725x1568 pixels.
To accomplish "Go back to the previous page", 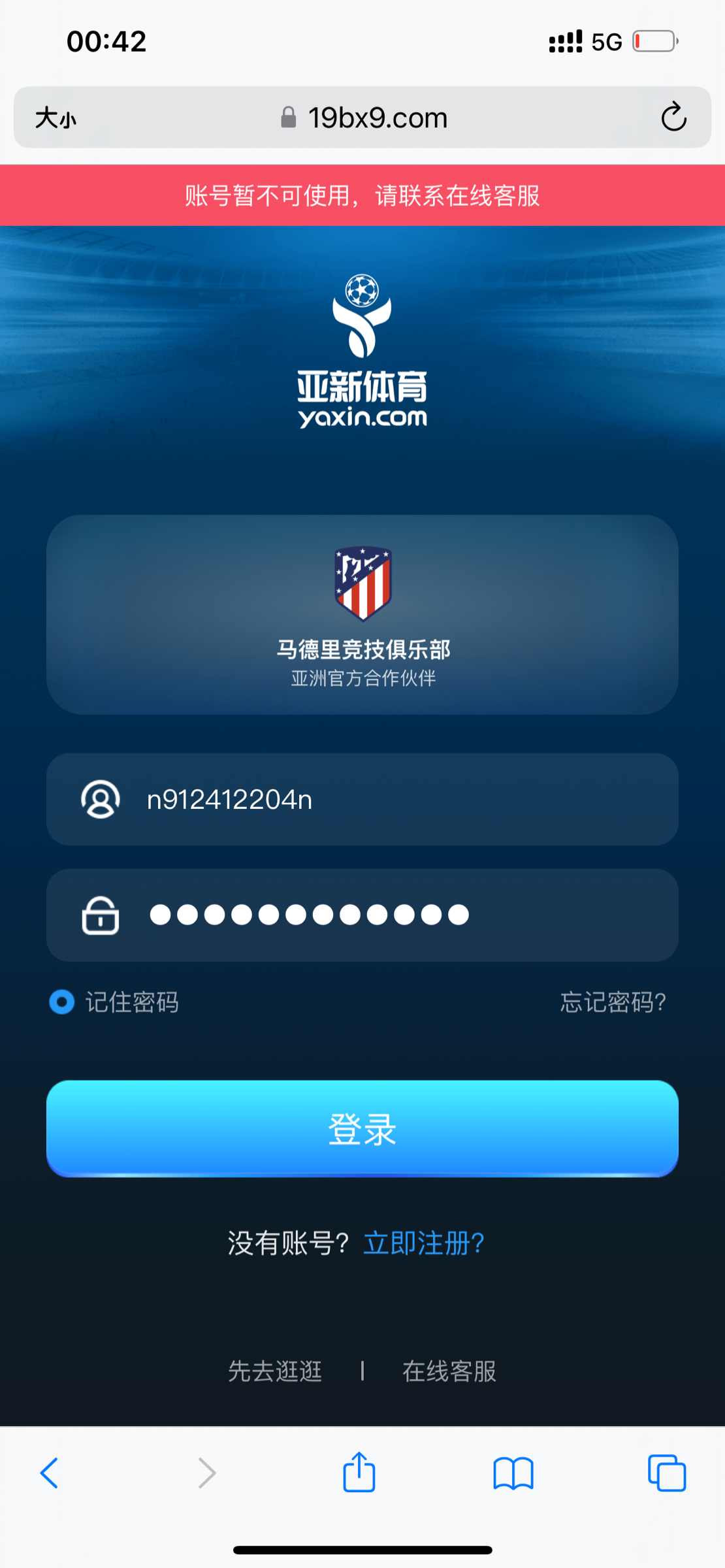I will pyautogui.click(x=50, y=1473).
